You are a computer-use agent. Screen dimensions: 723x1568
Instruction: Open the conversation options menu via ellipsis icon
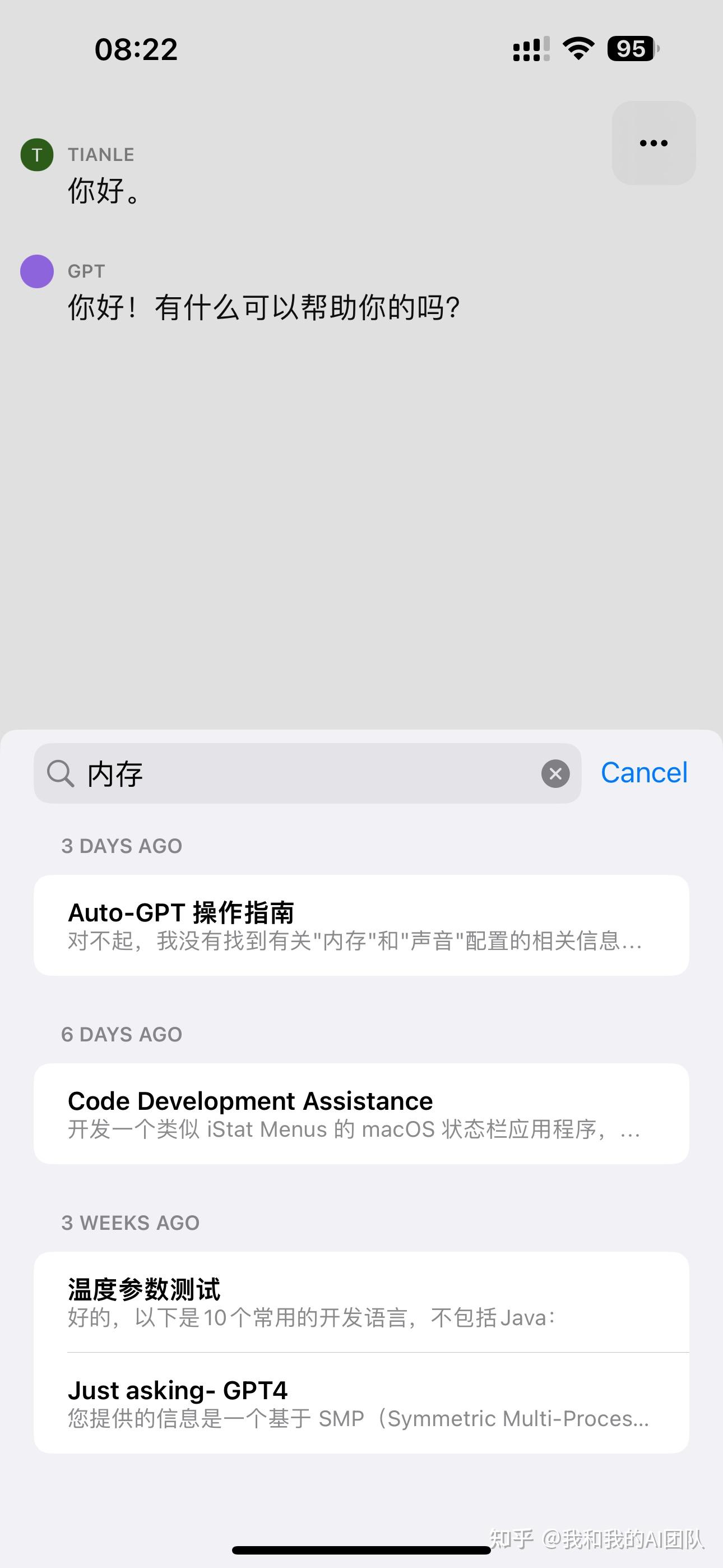click(652, 143)
